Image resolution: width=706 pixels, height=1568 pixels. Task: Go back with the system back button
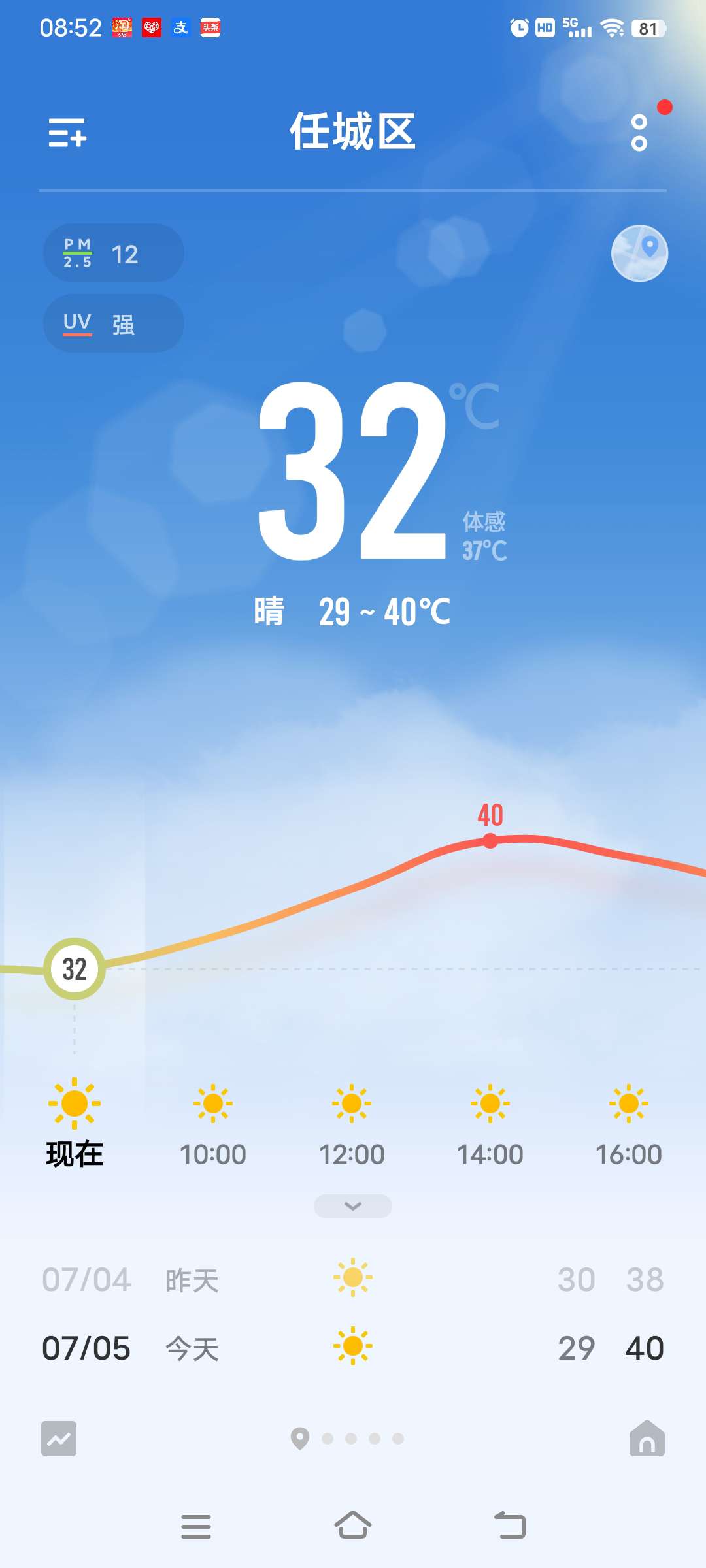pyautogui.click(x=510, y=1526)
